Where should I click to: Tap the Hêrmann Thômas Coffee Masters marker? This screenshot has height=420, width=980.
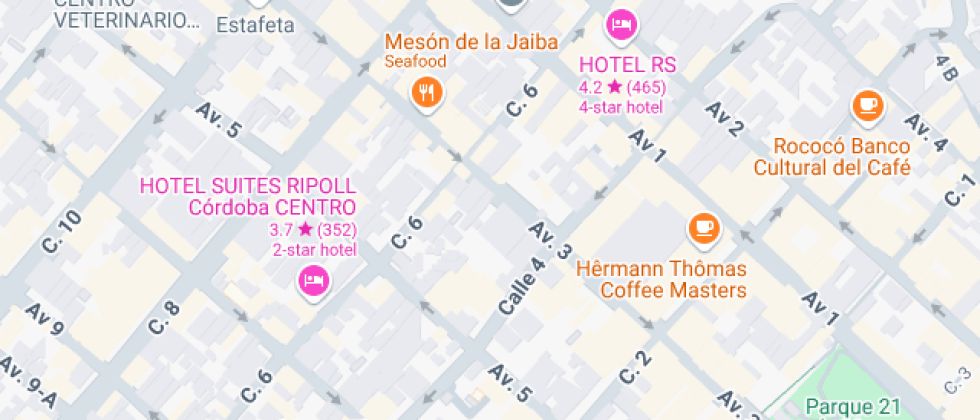click(705, 227)
